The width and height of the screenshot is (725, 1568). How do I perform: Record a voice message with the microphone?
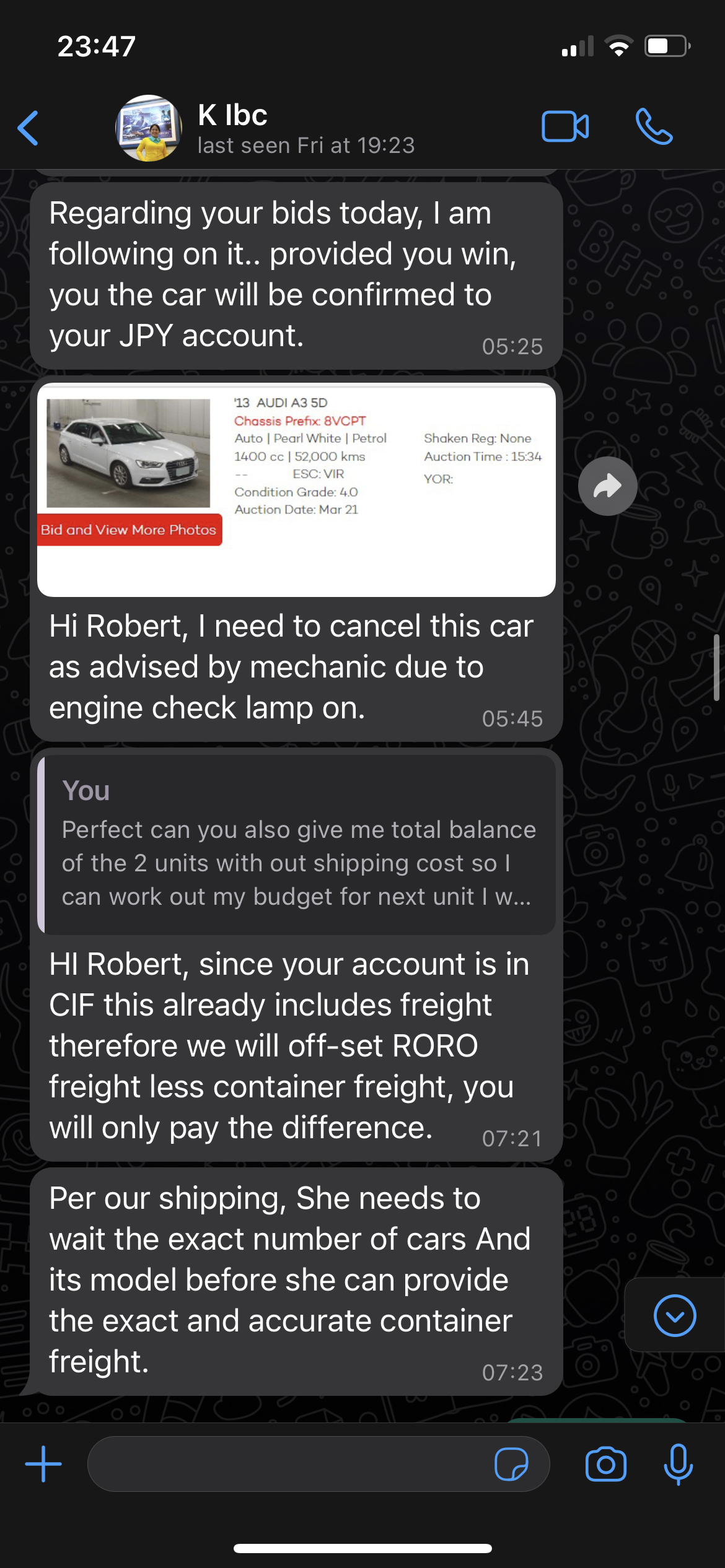coord(679,1464)
